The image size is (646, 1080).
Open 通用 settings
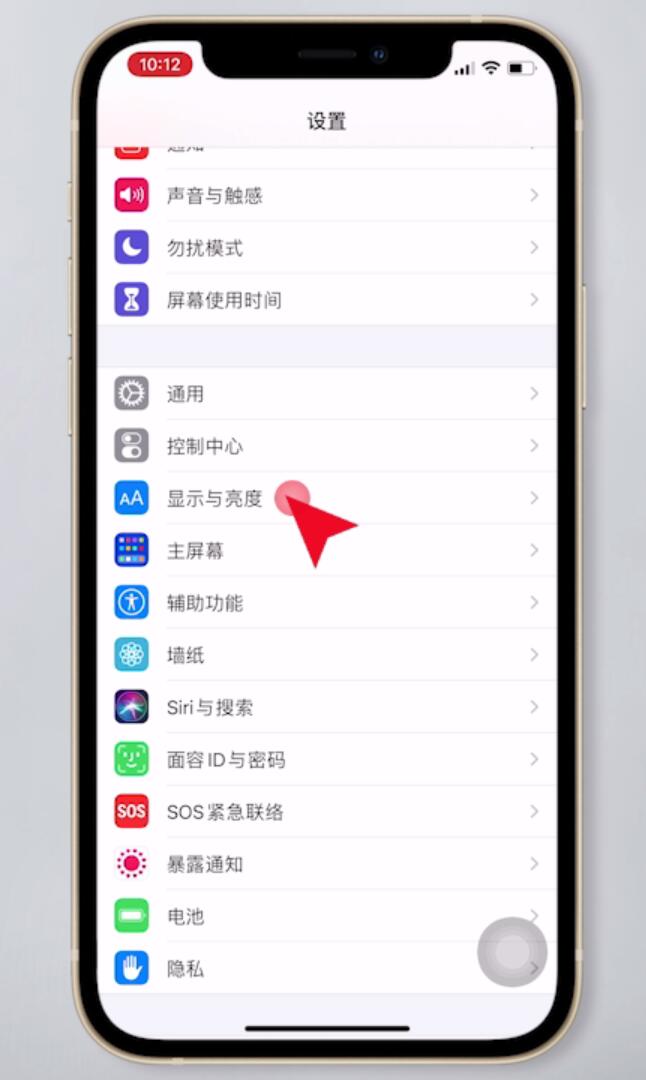pyautogui.click(x=327, y=394)
